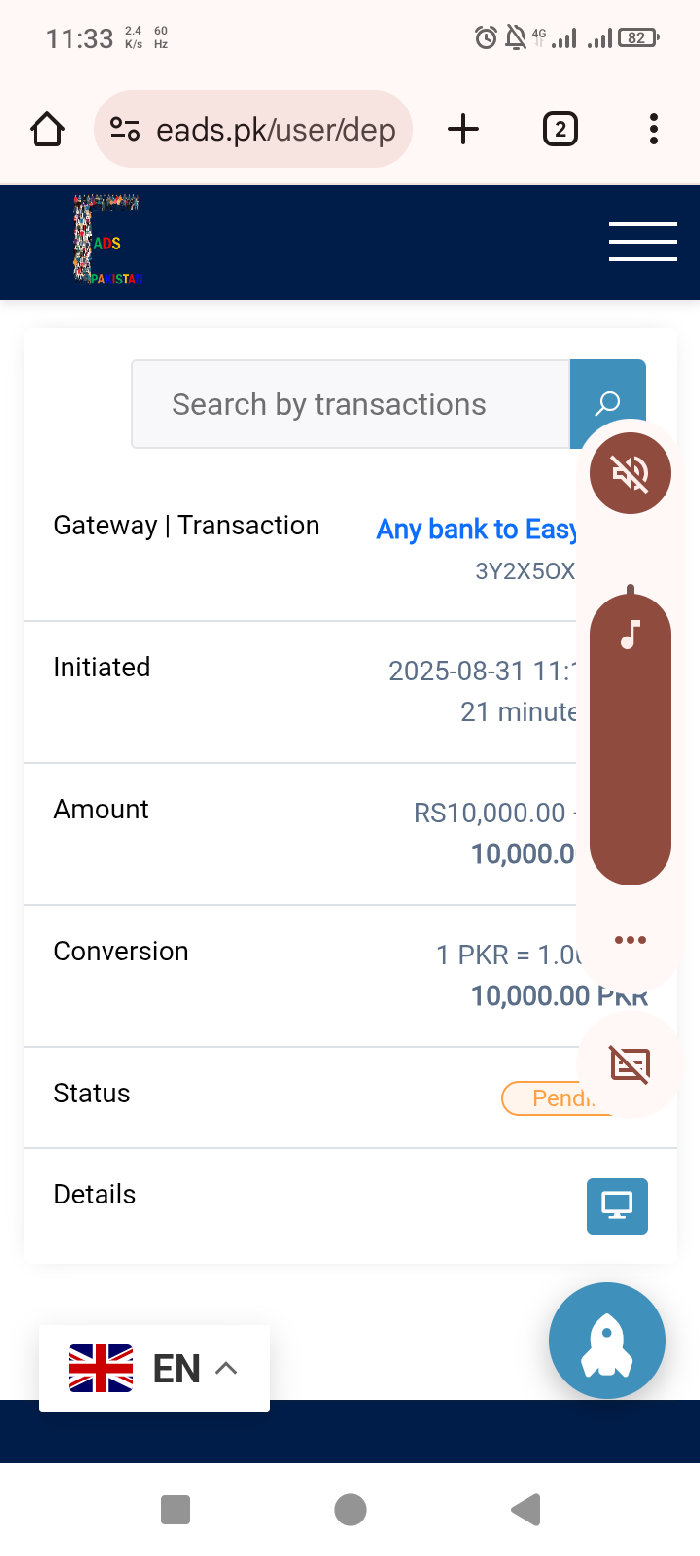View deposit details monitor button
The height and width of the screenshot is (1556, 700).
[x=617, y=1206]
